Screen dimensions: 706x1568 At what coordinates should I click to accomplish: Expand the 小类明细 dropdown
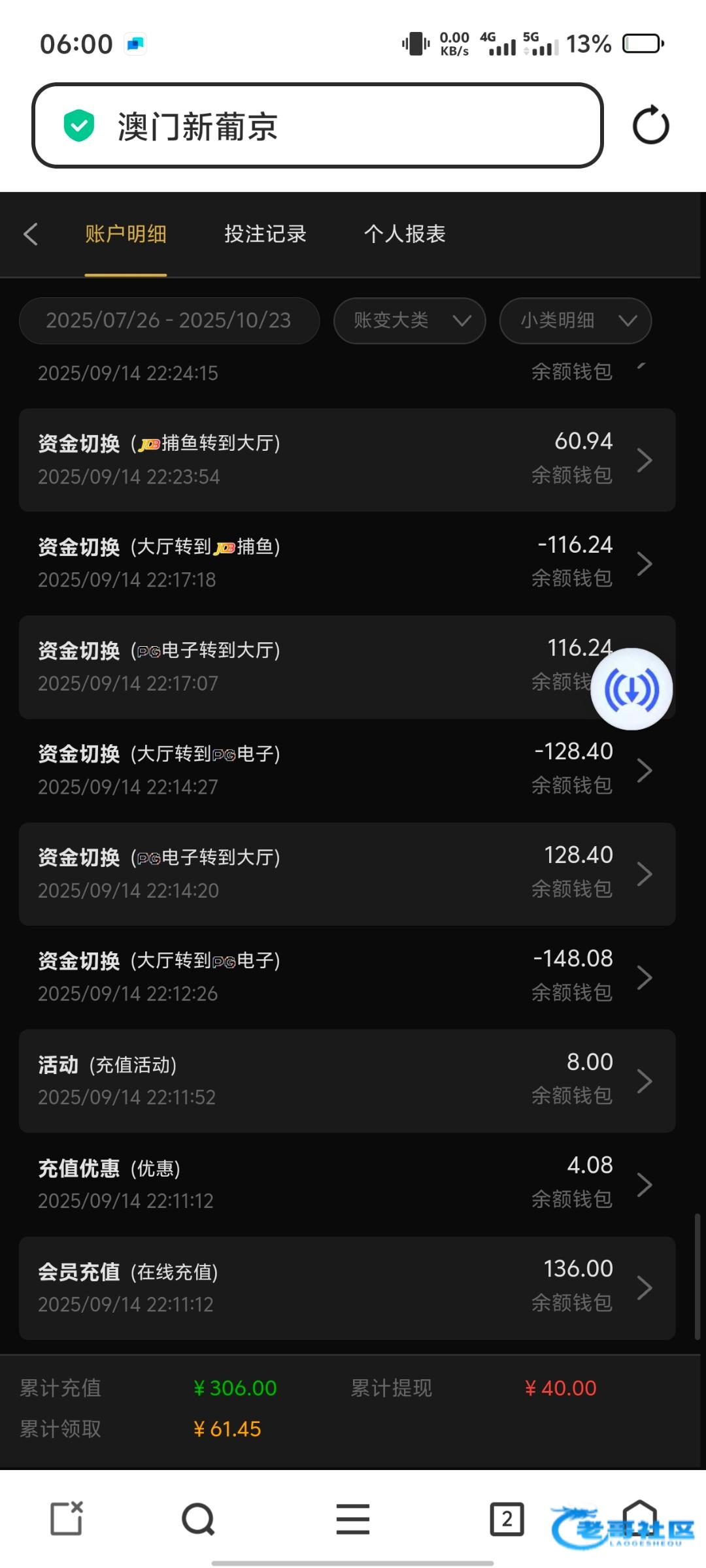pos(575,320)
